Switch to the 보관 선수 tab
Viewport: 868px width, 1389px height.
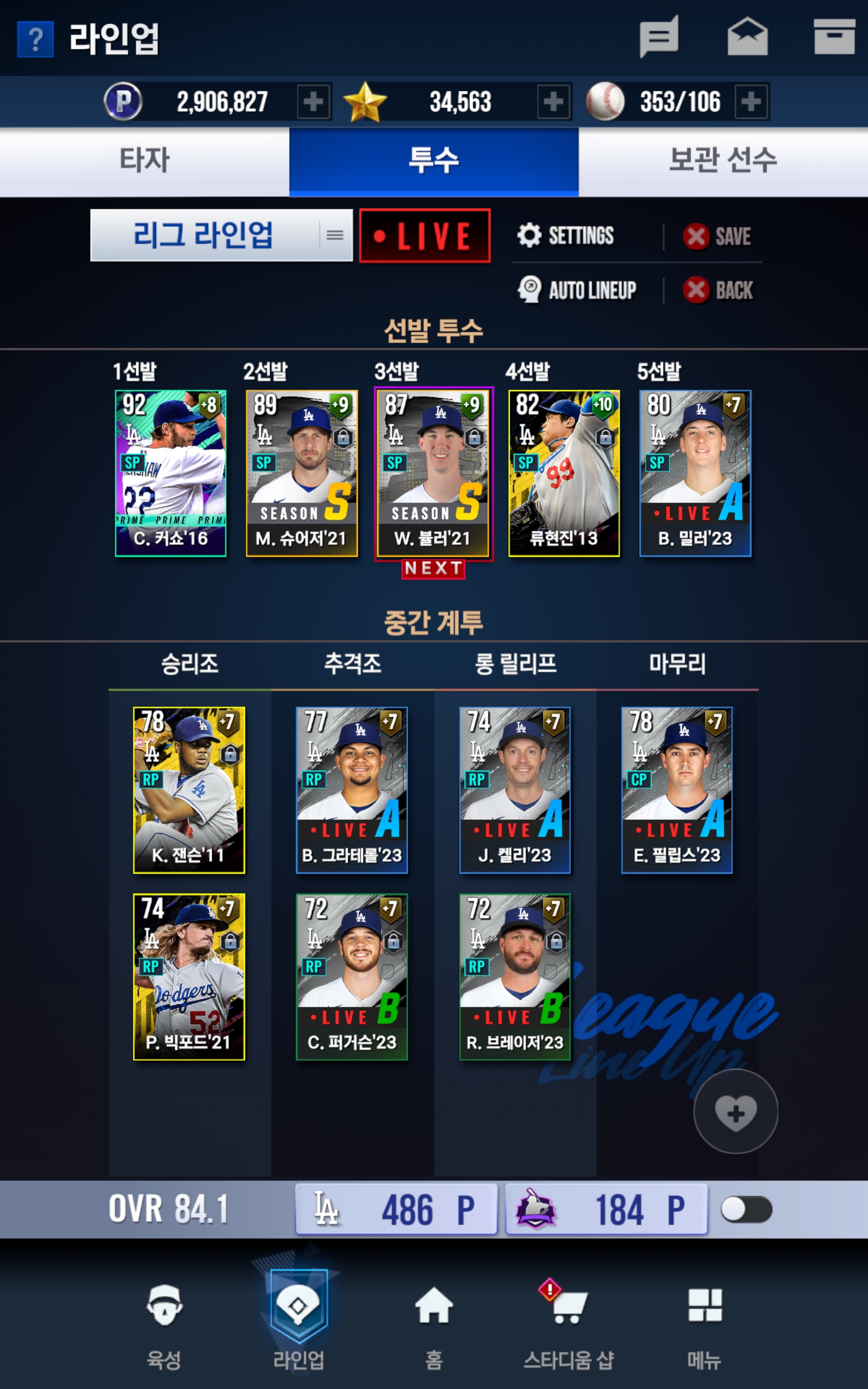[x=723, y=161]
